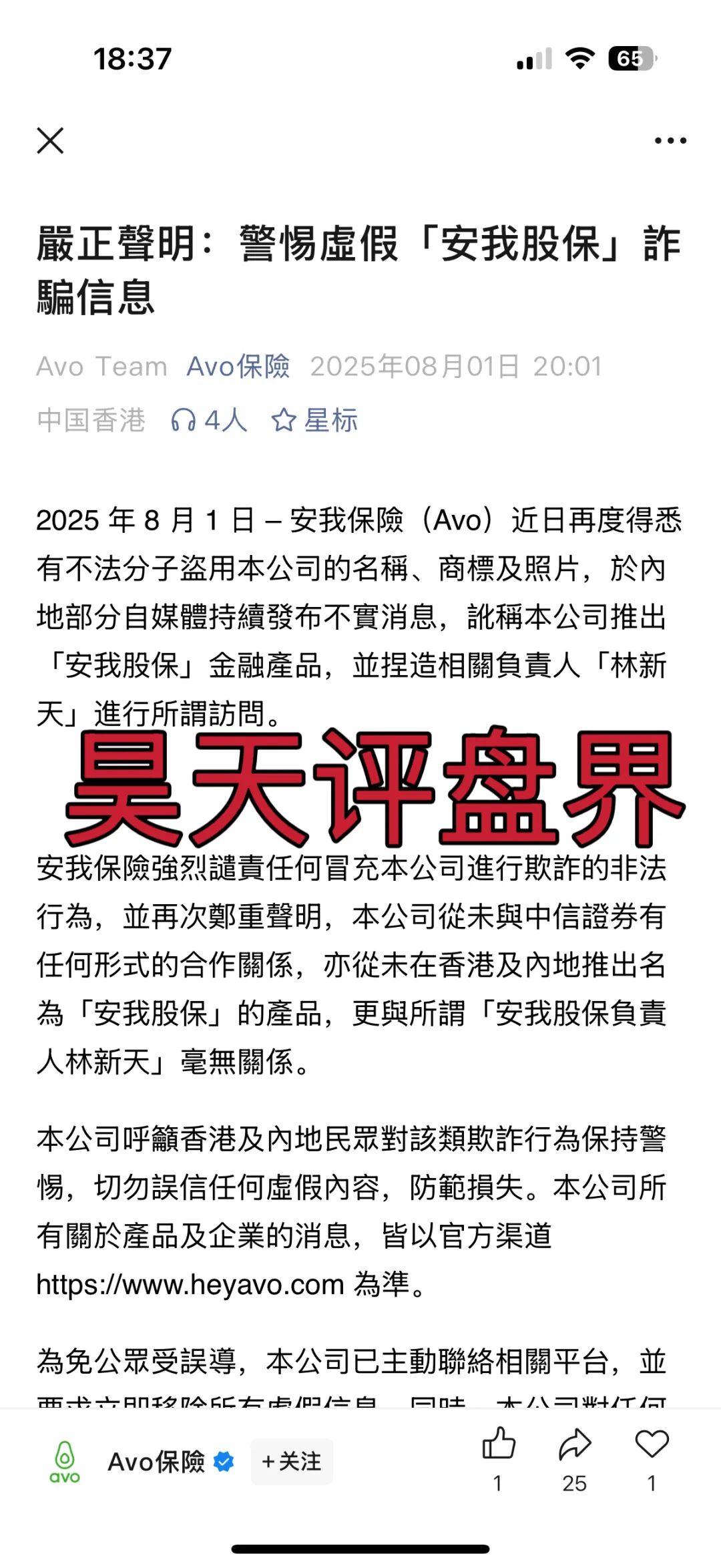Tap author name Avo Team
721x1568 pixels.
pyautogui.click(x=101, y=366)
